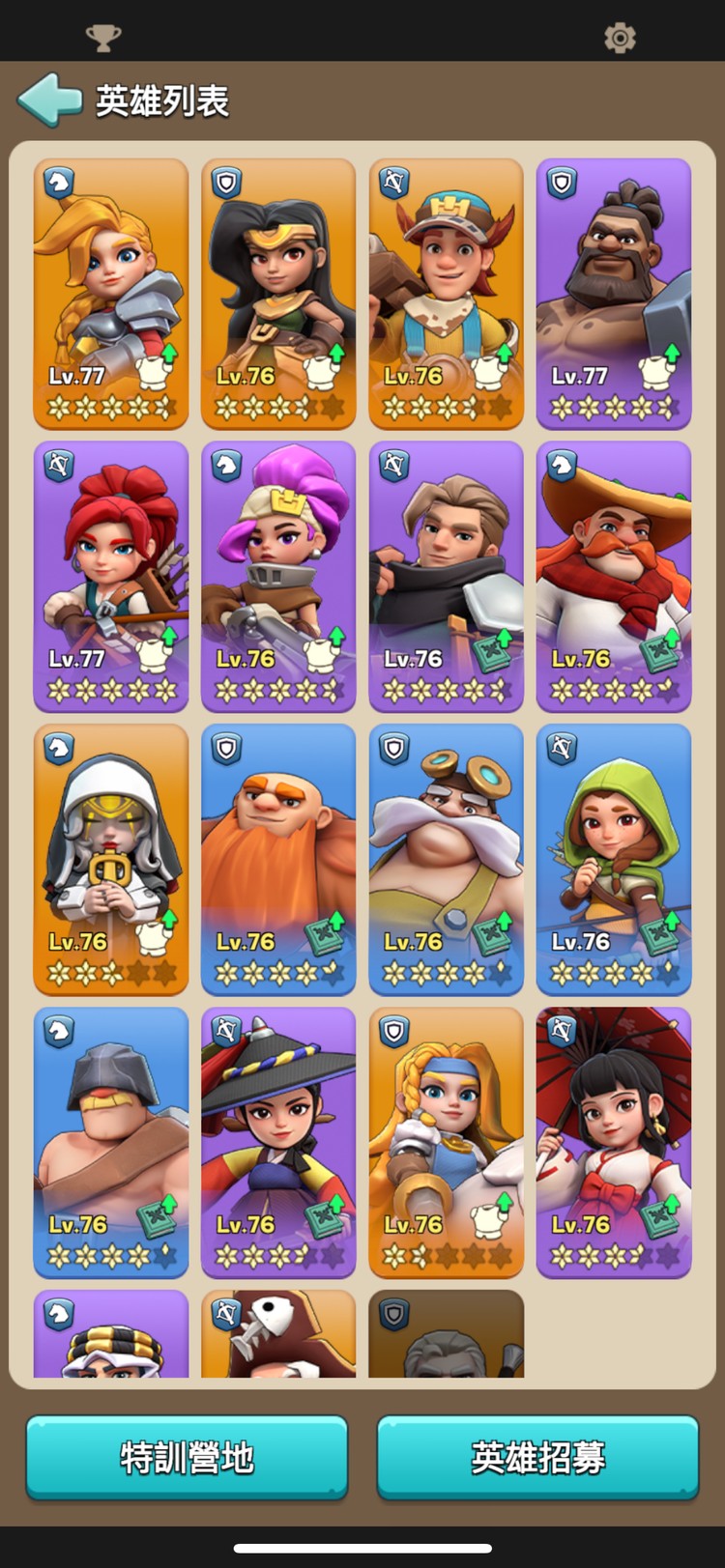Open the green-hooded archer hero card
The image size is (725, 1568).
click(614, 860)
